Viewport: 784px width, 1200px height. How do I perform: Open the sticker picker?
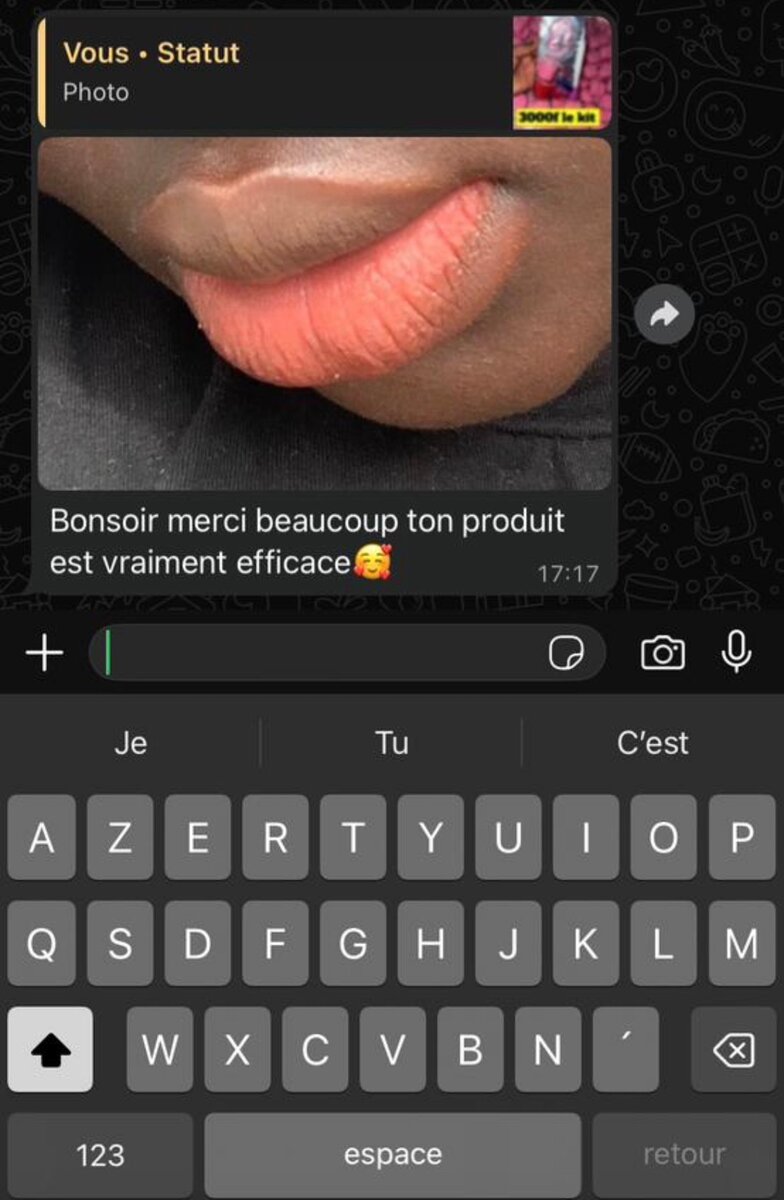[566, 653]
